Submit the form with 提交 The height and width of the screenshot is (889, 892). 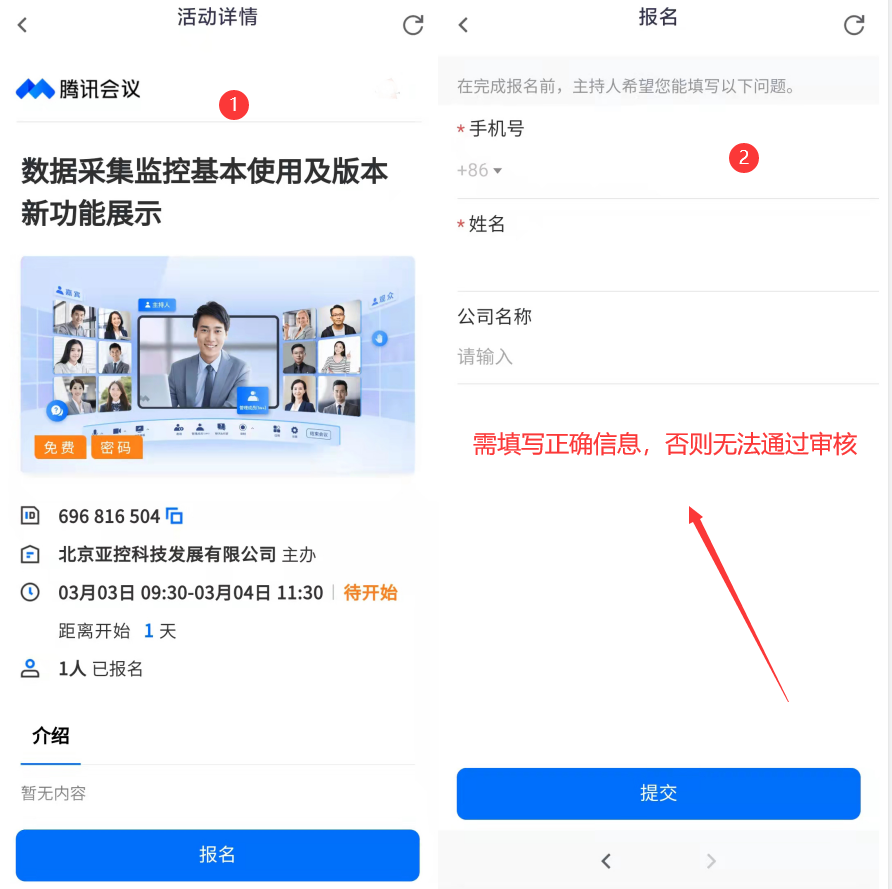click(x=658, y=793)
